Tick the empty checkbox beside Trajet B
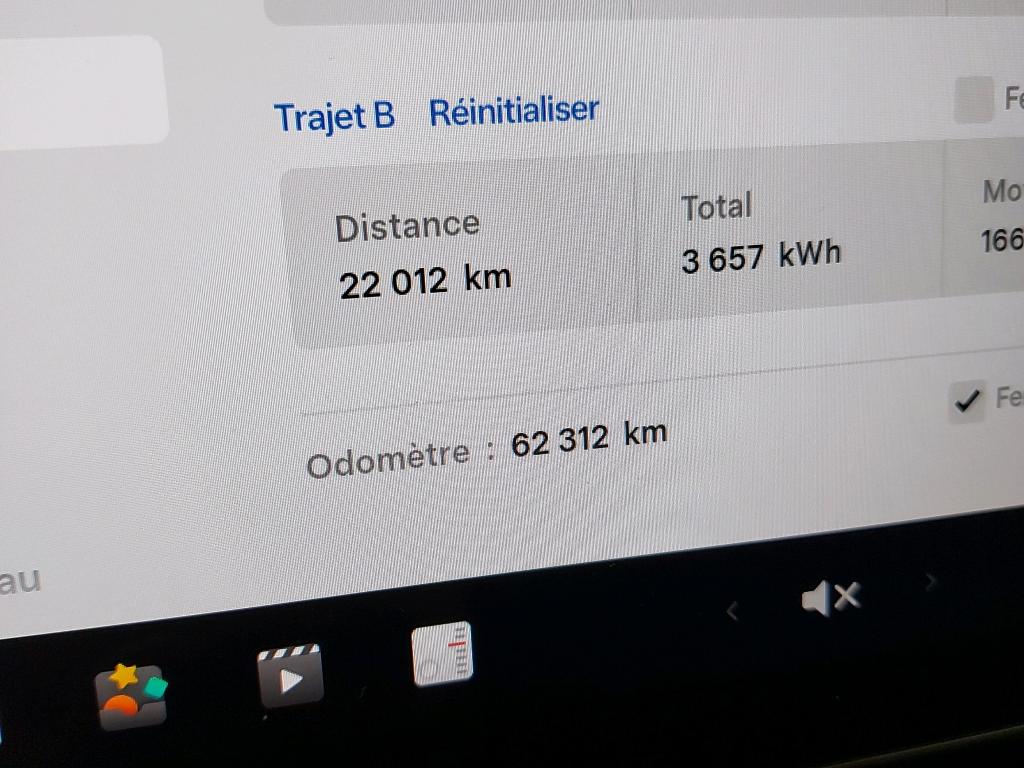1024x768 pixels. (973, 100)
